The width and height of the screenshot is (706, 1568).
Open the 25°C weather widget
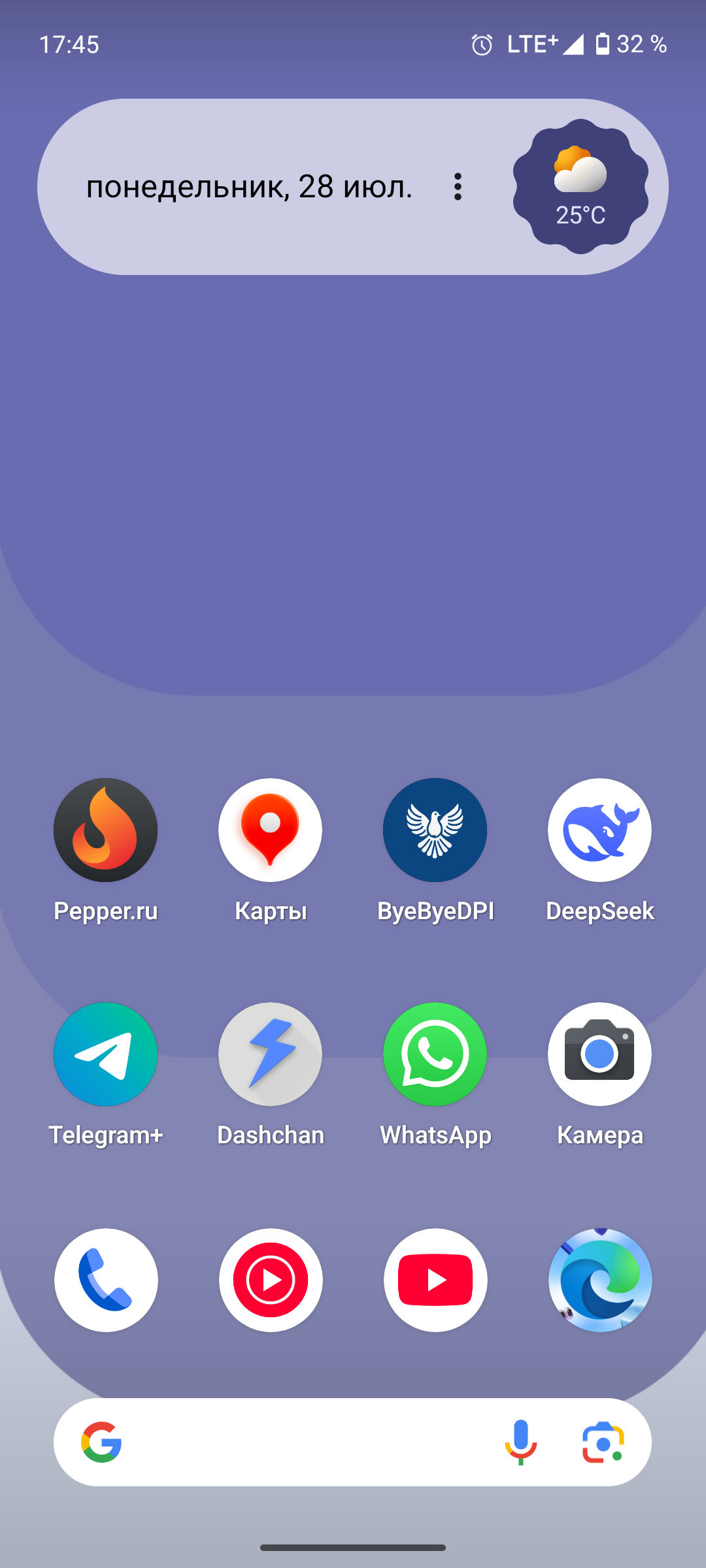pos(580,187)
